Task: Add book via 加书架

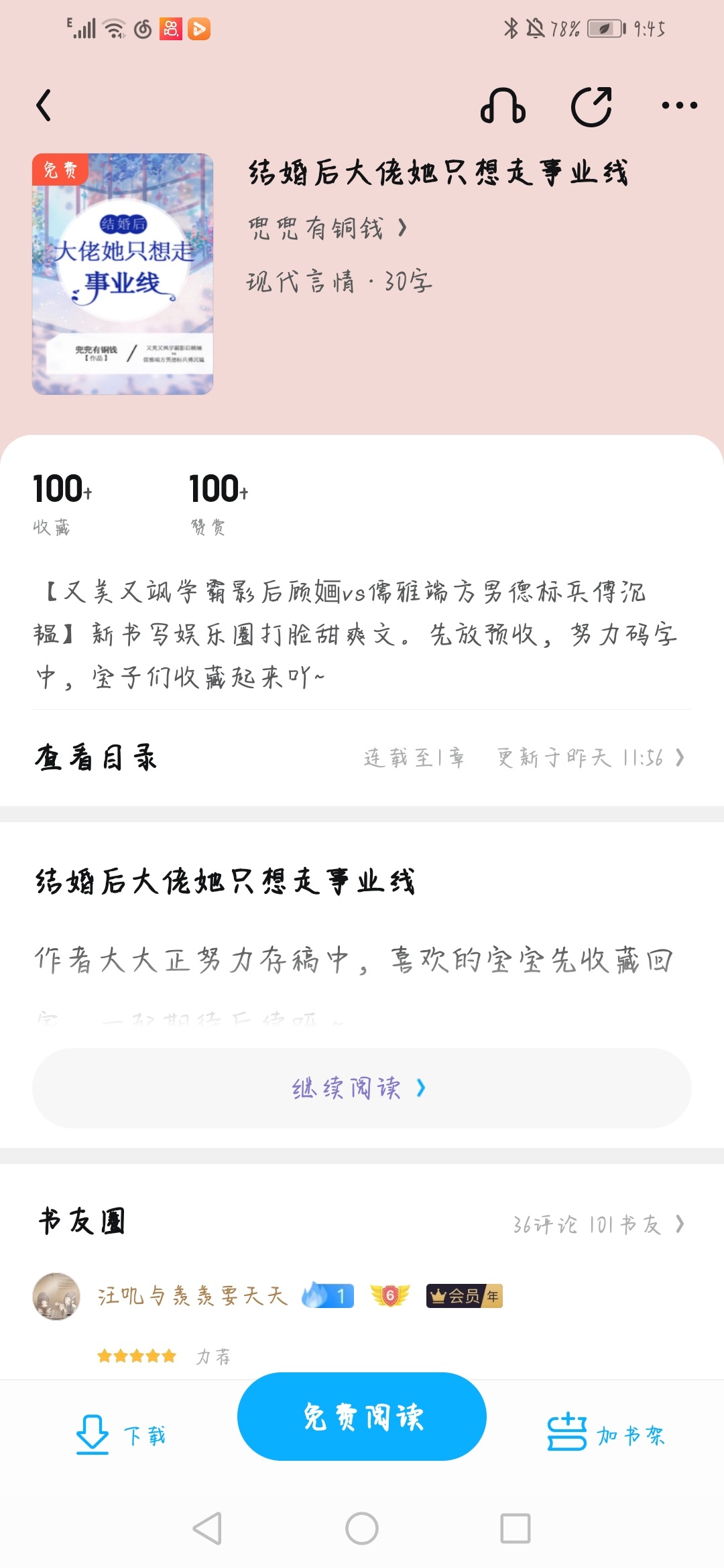Action: (x=605, y=1435)
